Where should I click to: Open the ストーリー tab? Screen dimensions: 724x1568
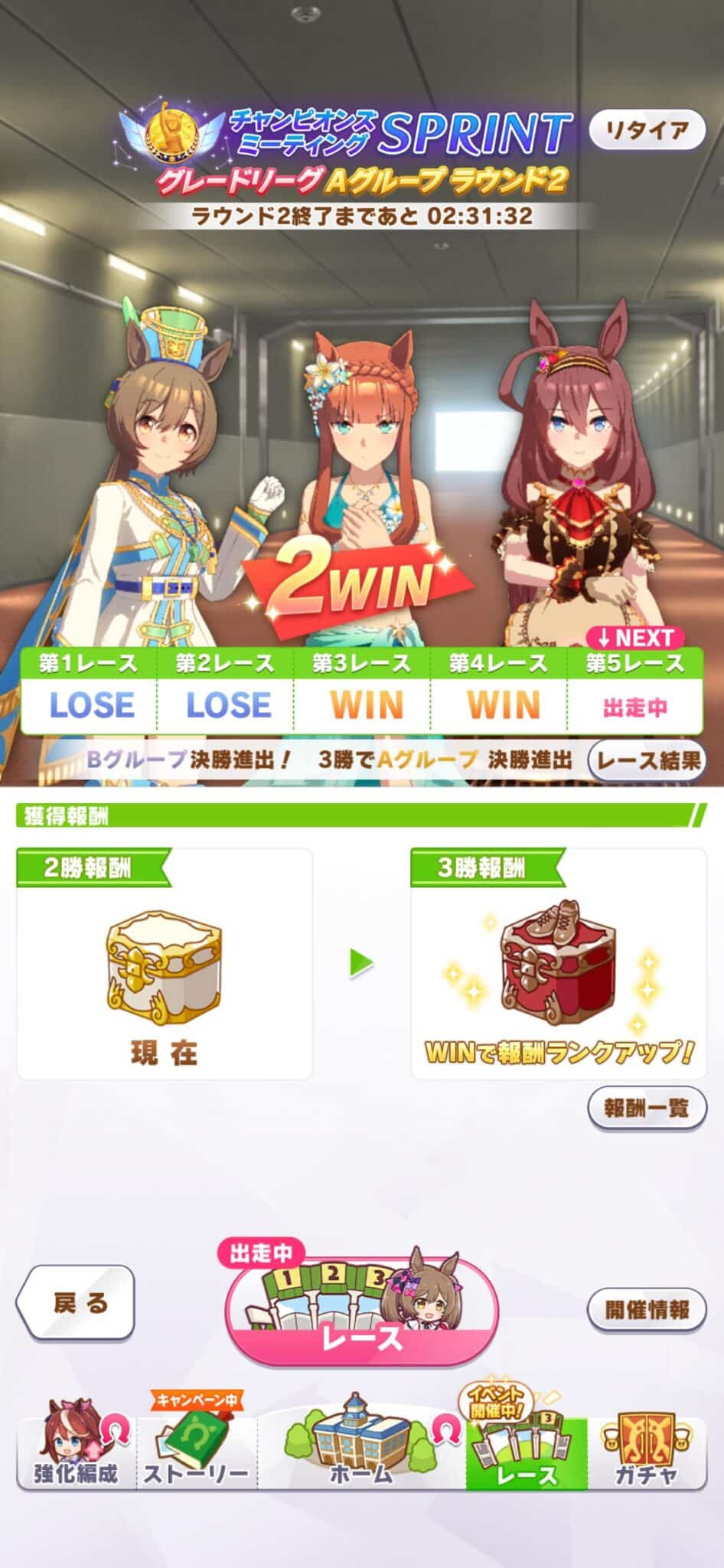[197, 1450]
